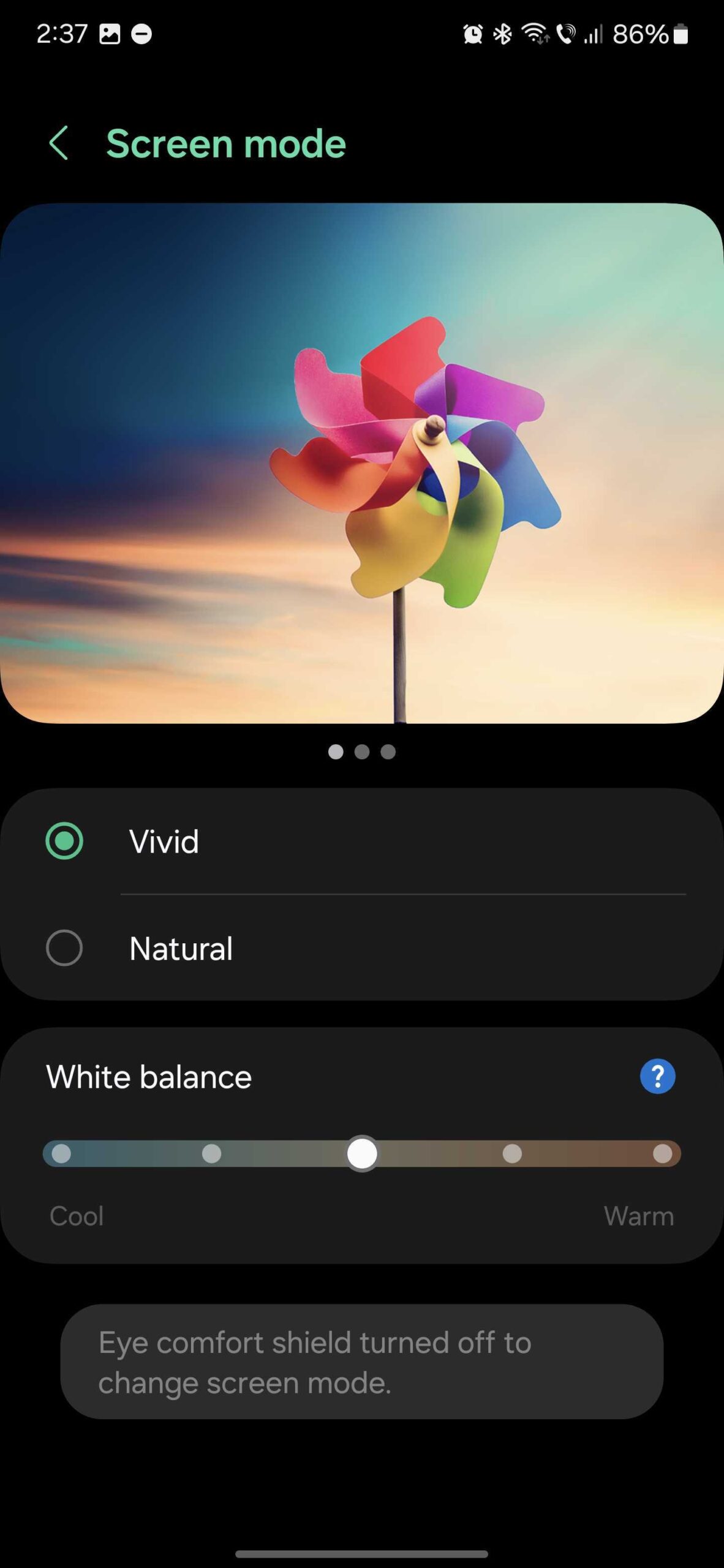Set white balance to the coolest point
The image size is (724, 1568).
pos(61,1154)
